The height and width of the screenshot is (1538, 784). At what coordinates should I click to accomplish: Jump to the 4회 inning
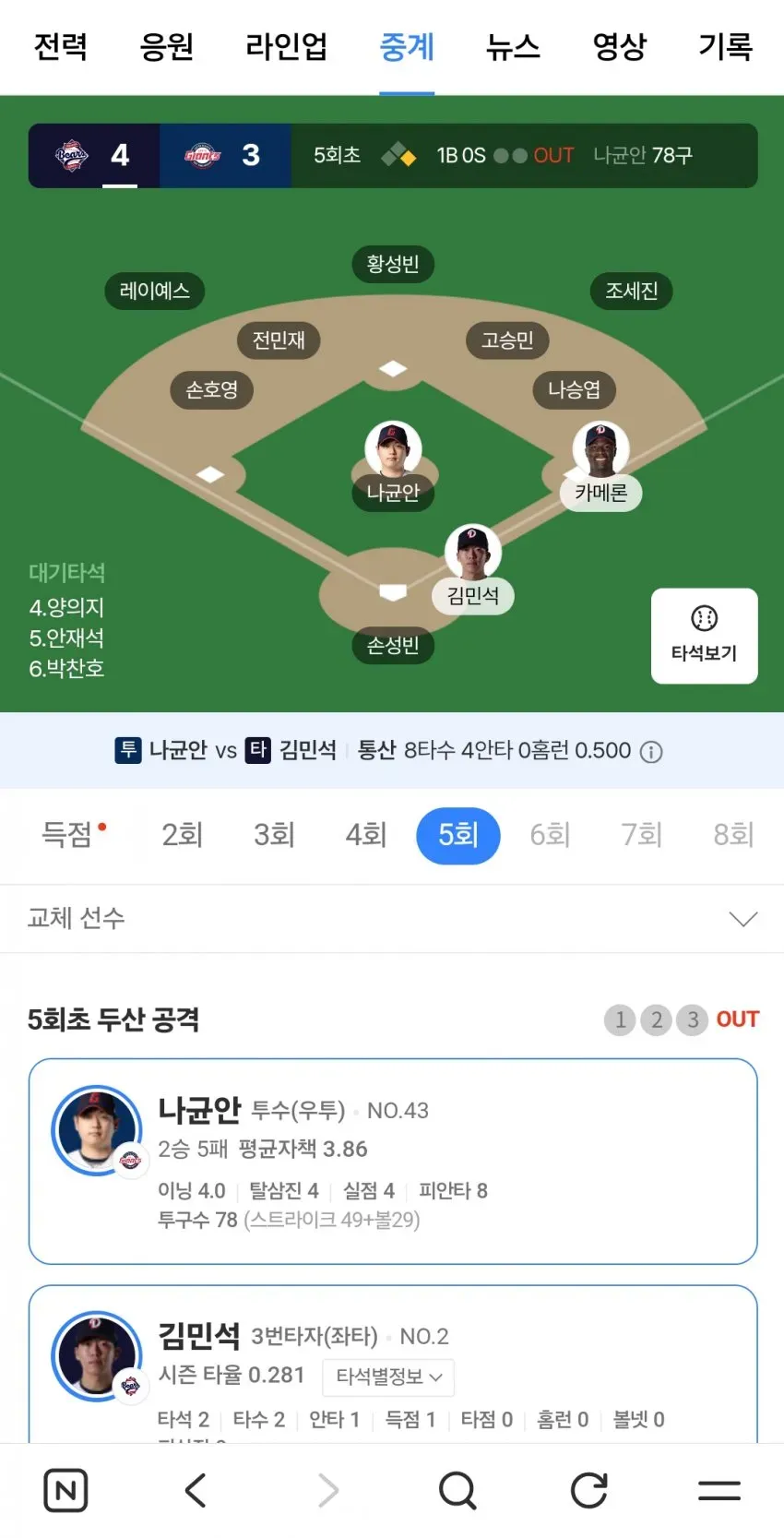[x=366, y=835]
